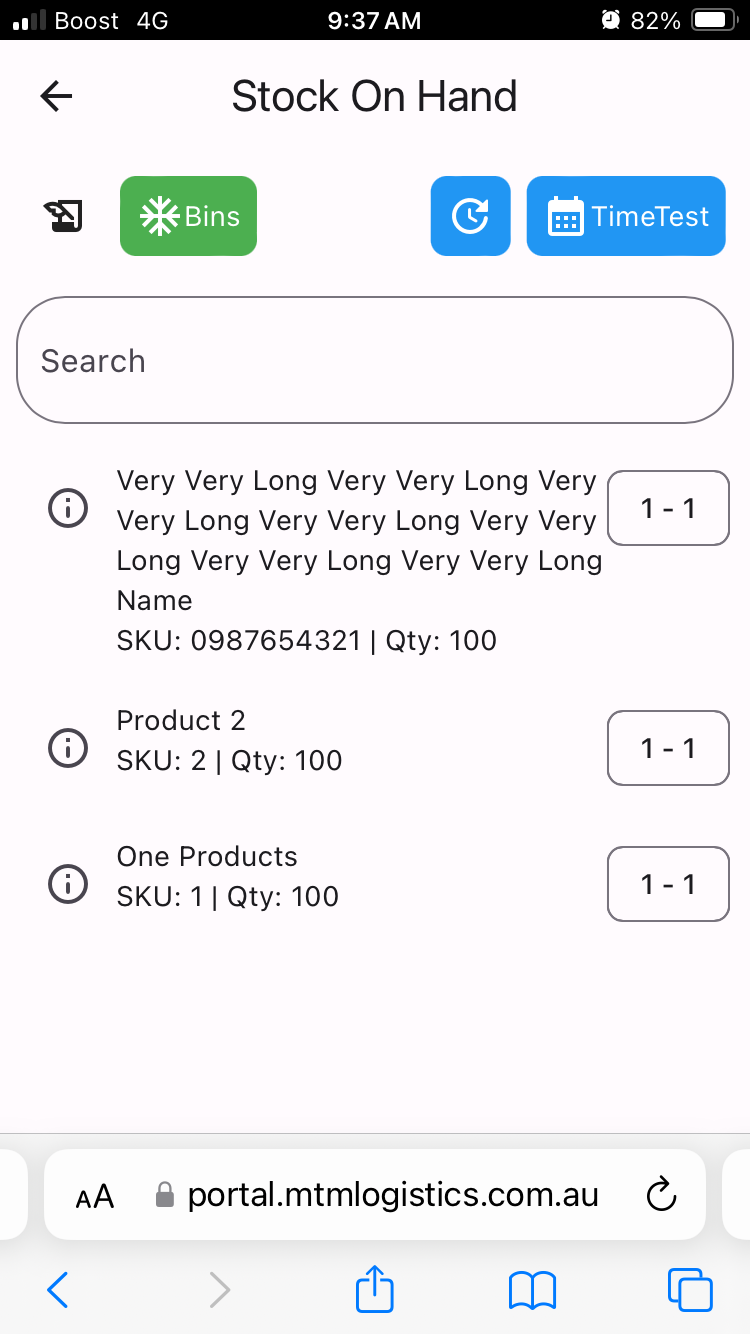Tap the blue clock refresh button
Image resolution: width=750 pixels, height=1334 pixels.
(470, 216)
